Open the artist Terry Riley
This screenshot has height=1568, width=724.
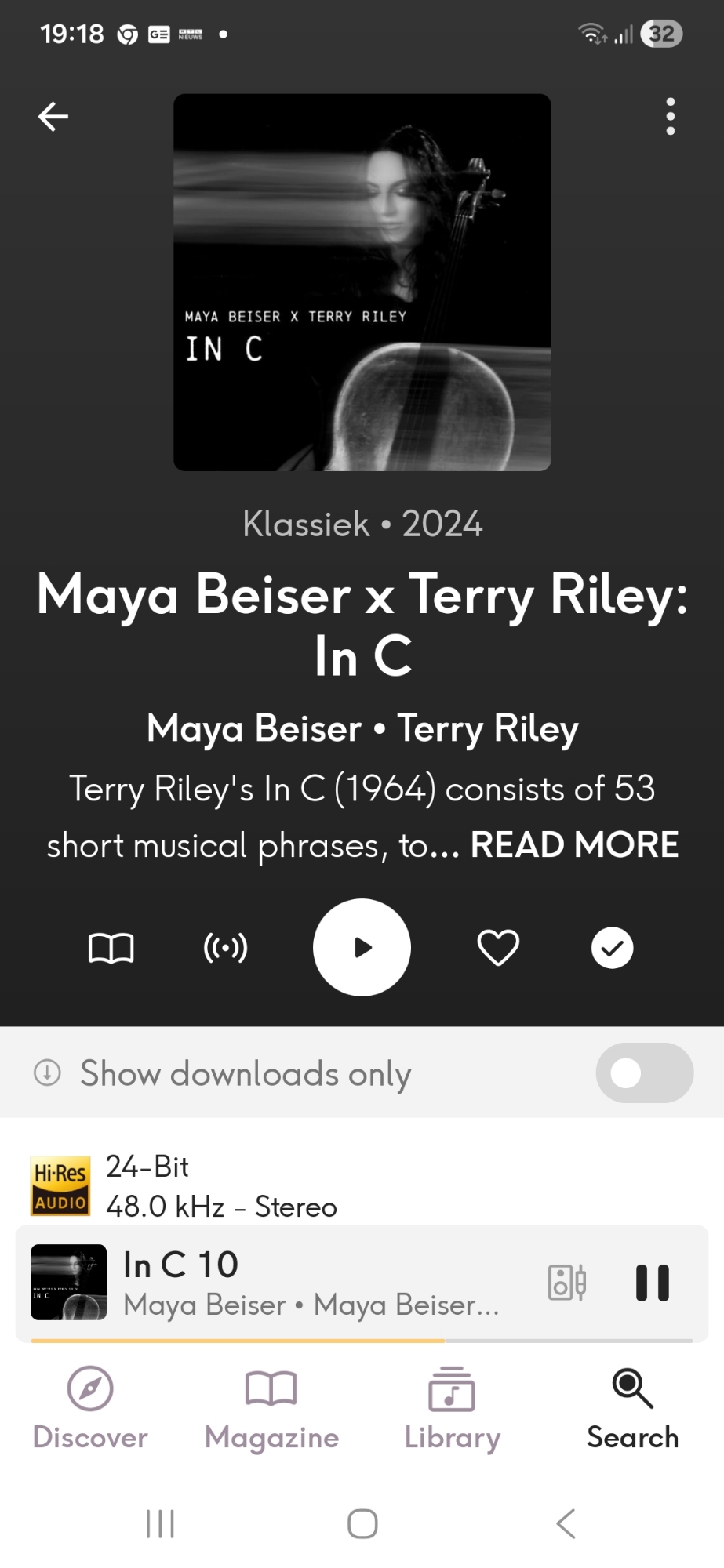coord(488,728)
